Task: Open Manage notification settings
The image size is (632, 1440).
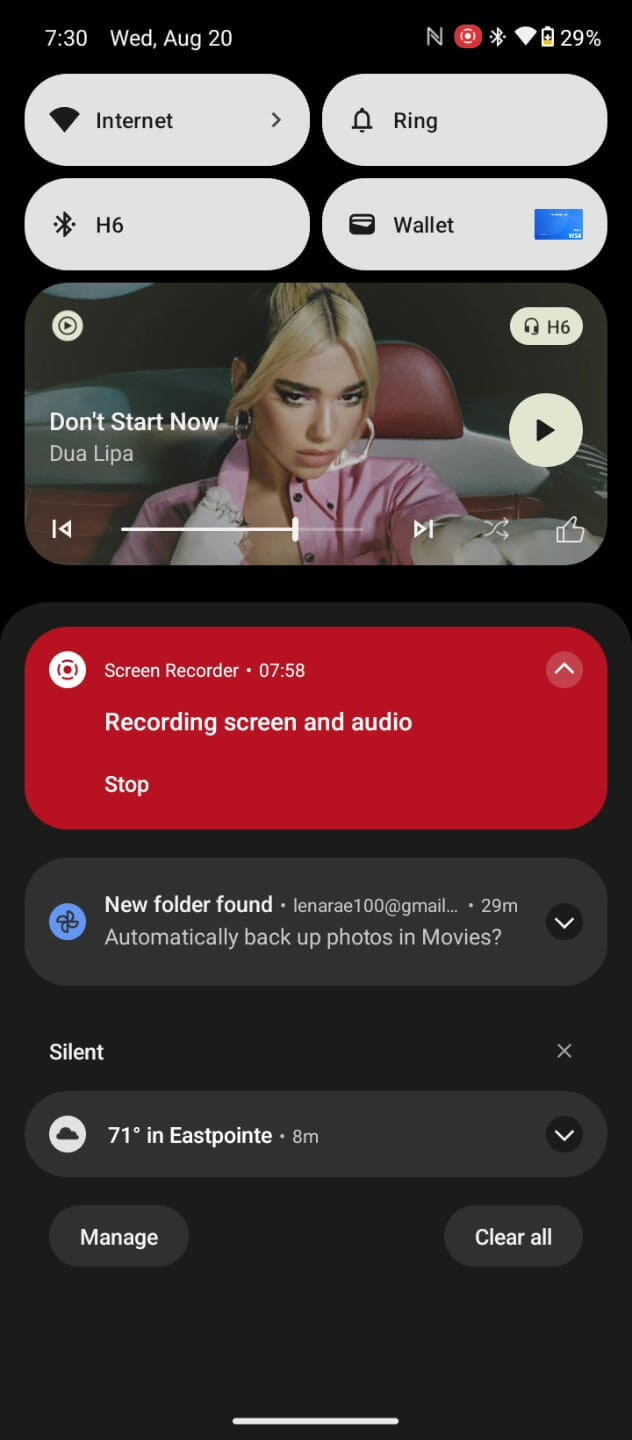Action: coord(119,1237)
